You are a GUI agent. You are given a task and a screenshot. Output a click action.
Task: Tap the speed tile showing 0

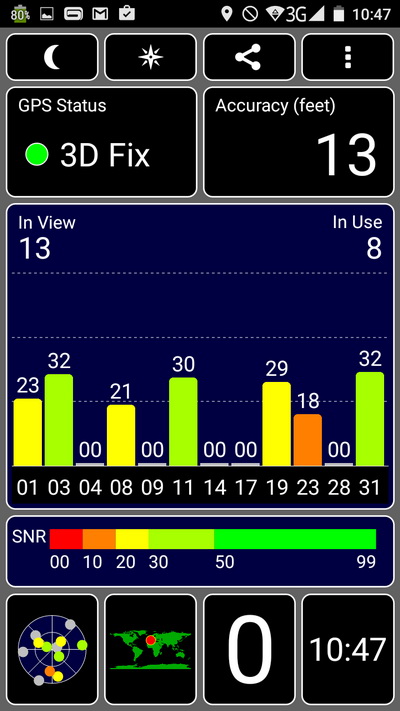249,649
